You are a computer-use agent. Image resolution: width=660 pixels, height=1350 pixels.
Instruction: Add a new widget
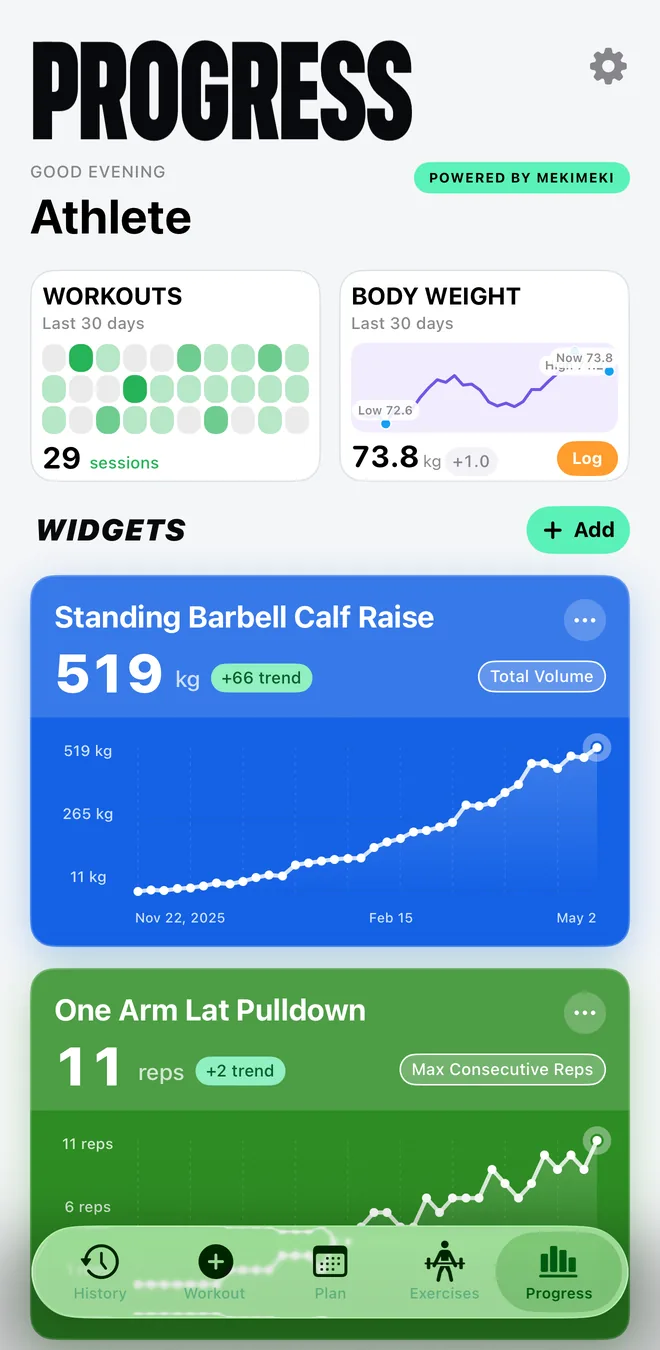point(578,530)
